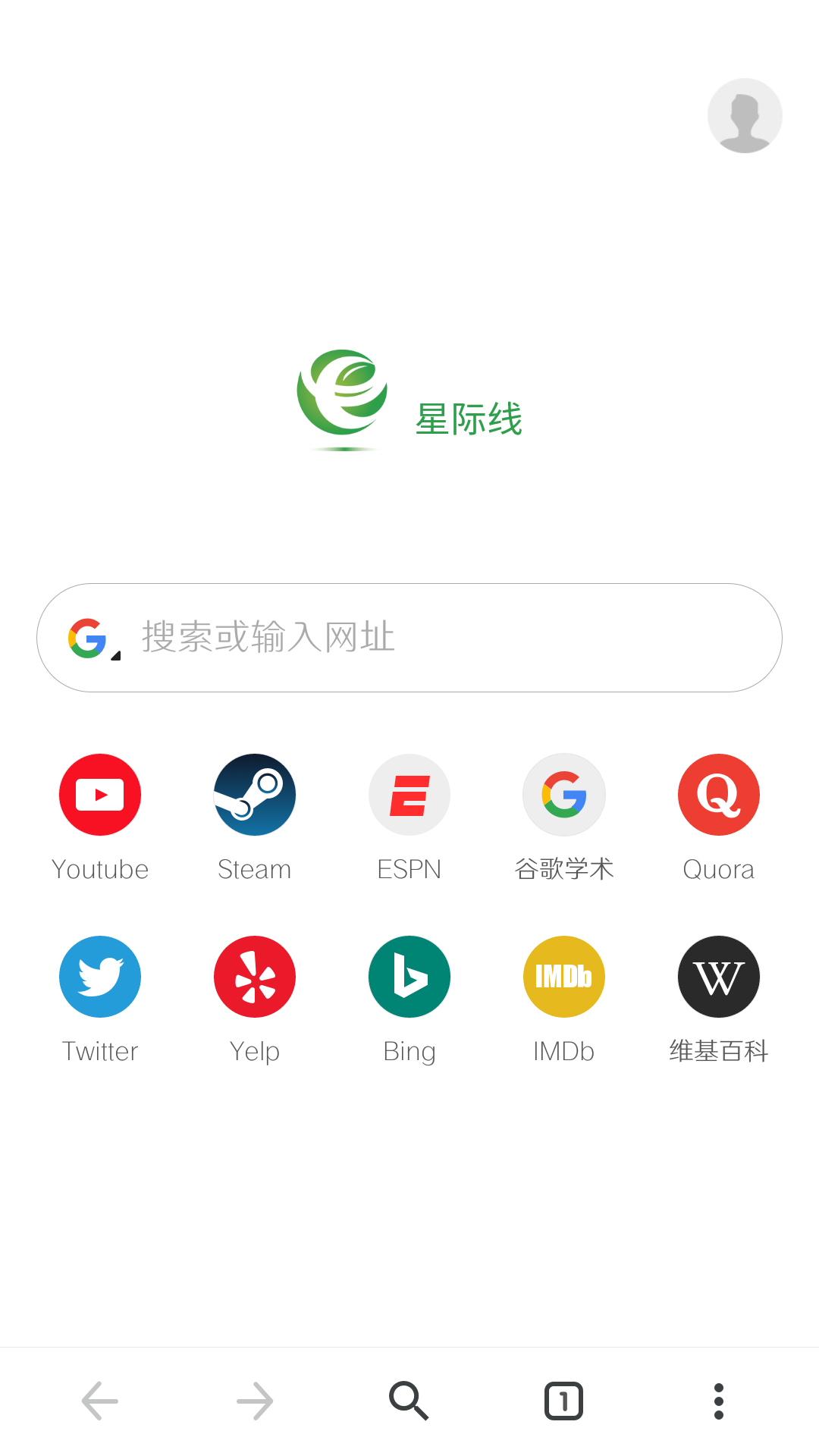Launch the Steam shortcut

[x=255, y=795]
